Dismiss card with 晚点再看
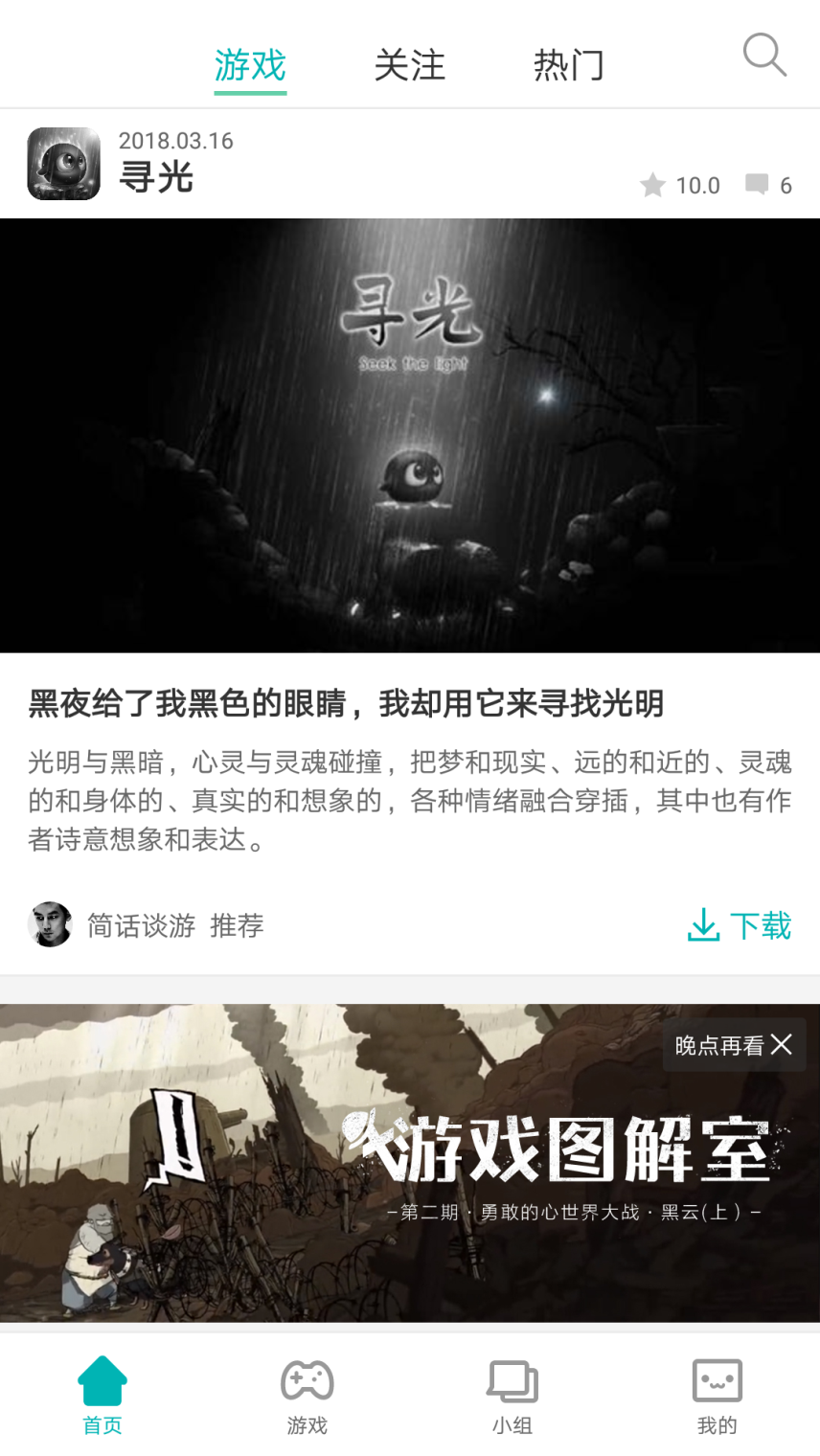 [x=733, y=1045]
